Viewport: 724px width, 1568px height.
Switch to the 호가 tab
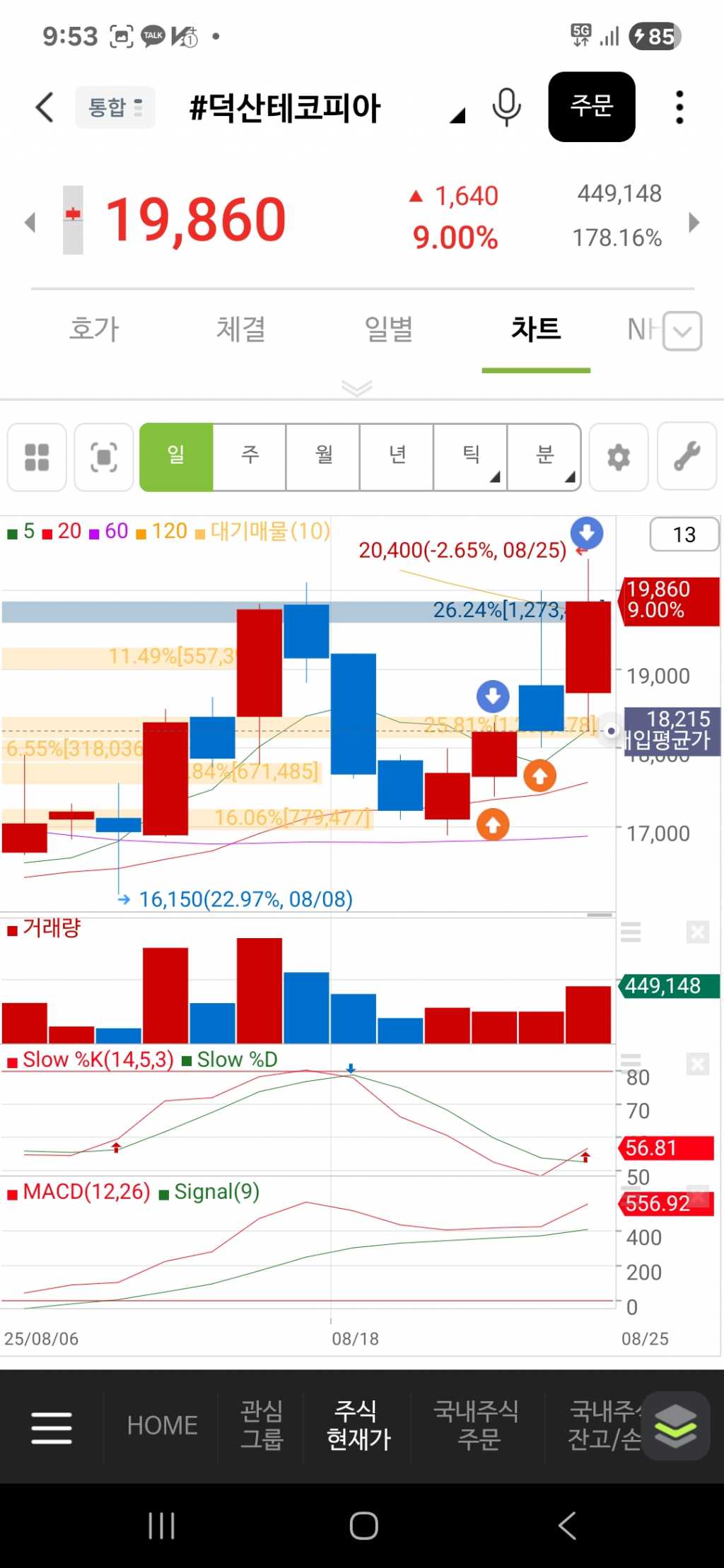pyautogui.click(x=95, y=329)
